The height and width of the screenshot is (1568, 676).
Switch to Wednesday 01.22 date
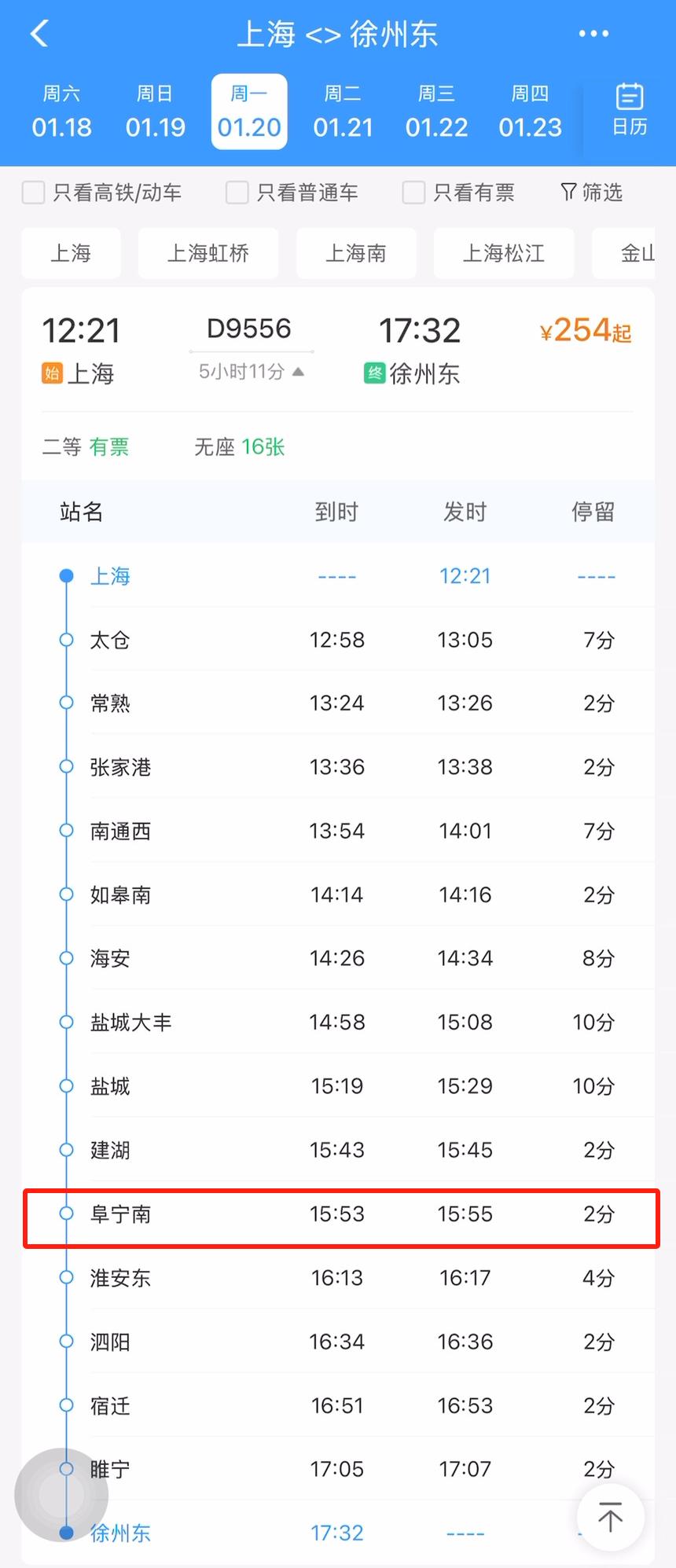(x=436, y=112)
